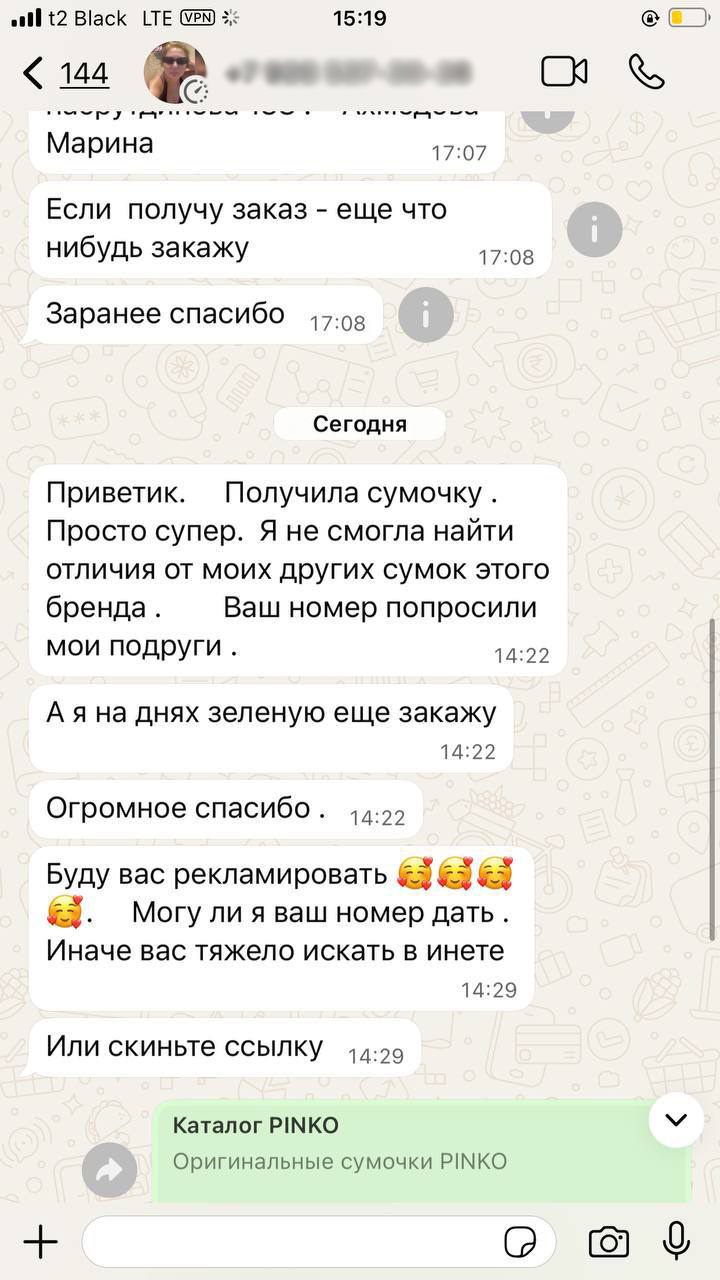Start a video call
This screenshot has width=720, height=1280.
[564, 72]
